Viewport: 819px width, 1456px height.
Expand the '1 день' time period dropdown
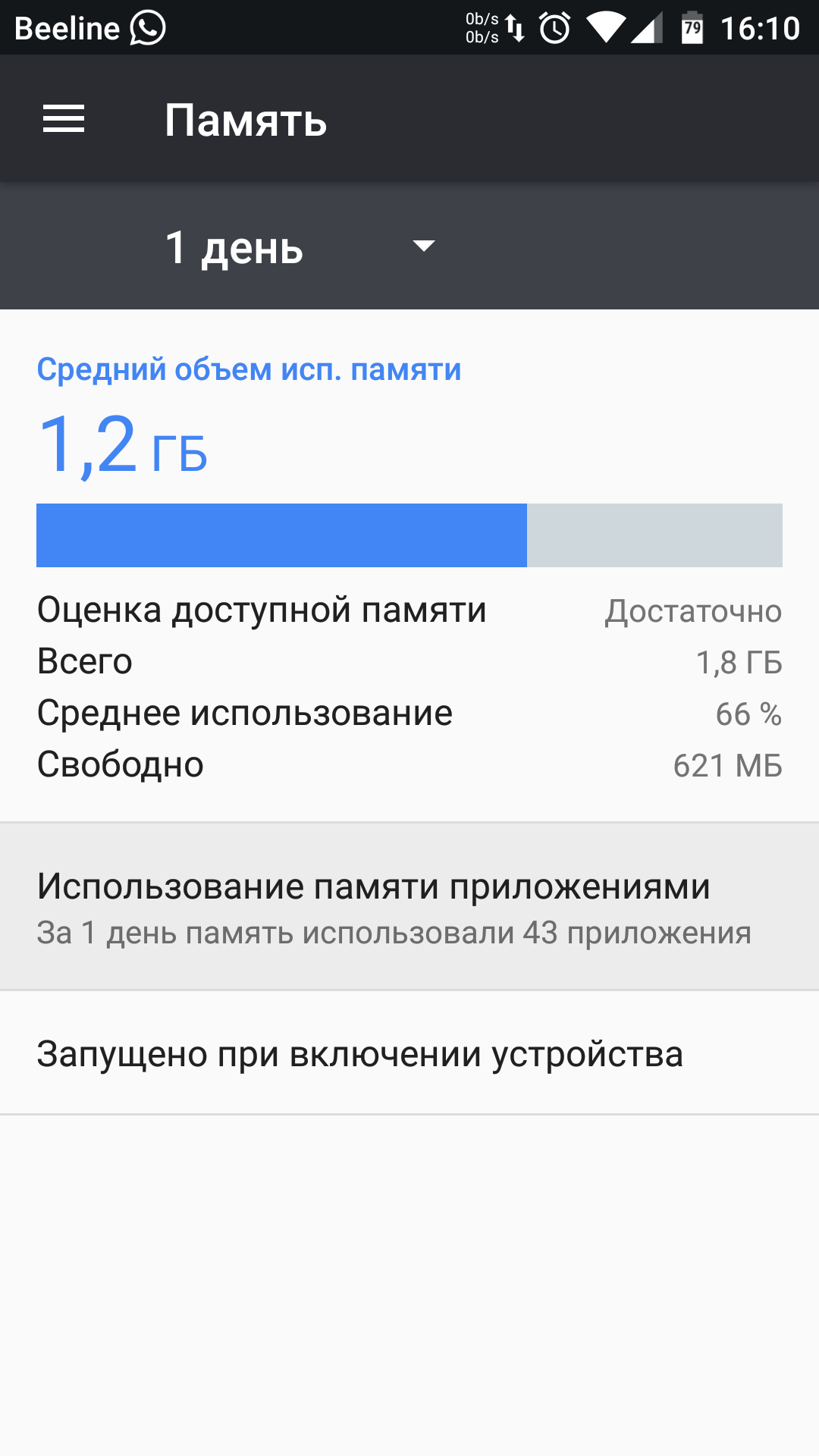[300, 247]
